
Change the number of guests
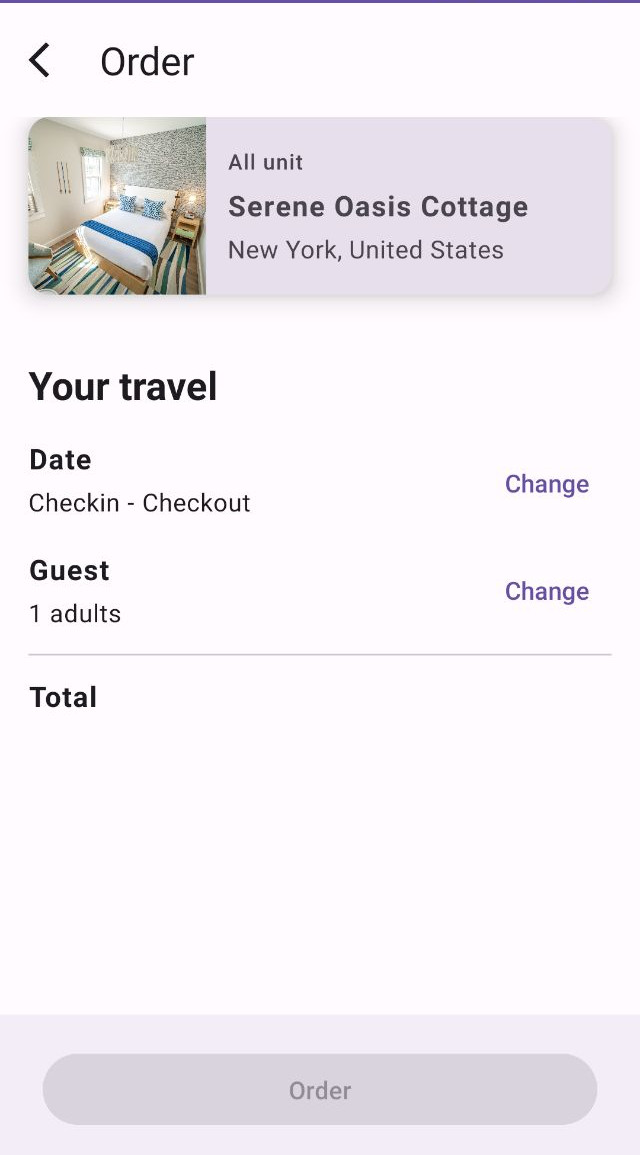coord(546,591)
